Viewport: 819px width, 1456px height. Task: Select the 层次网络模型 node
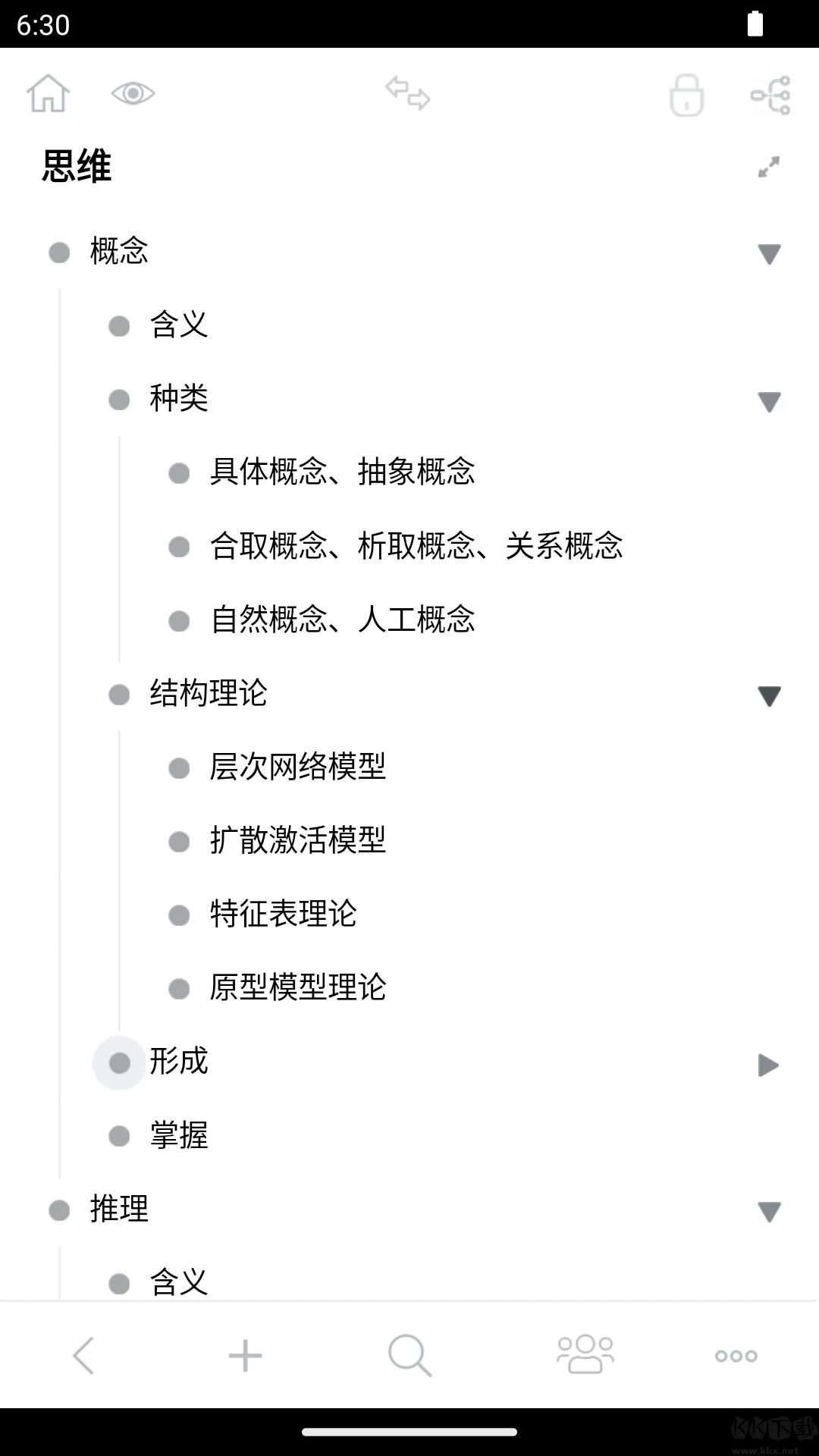point(299,767)
